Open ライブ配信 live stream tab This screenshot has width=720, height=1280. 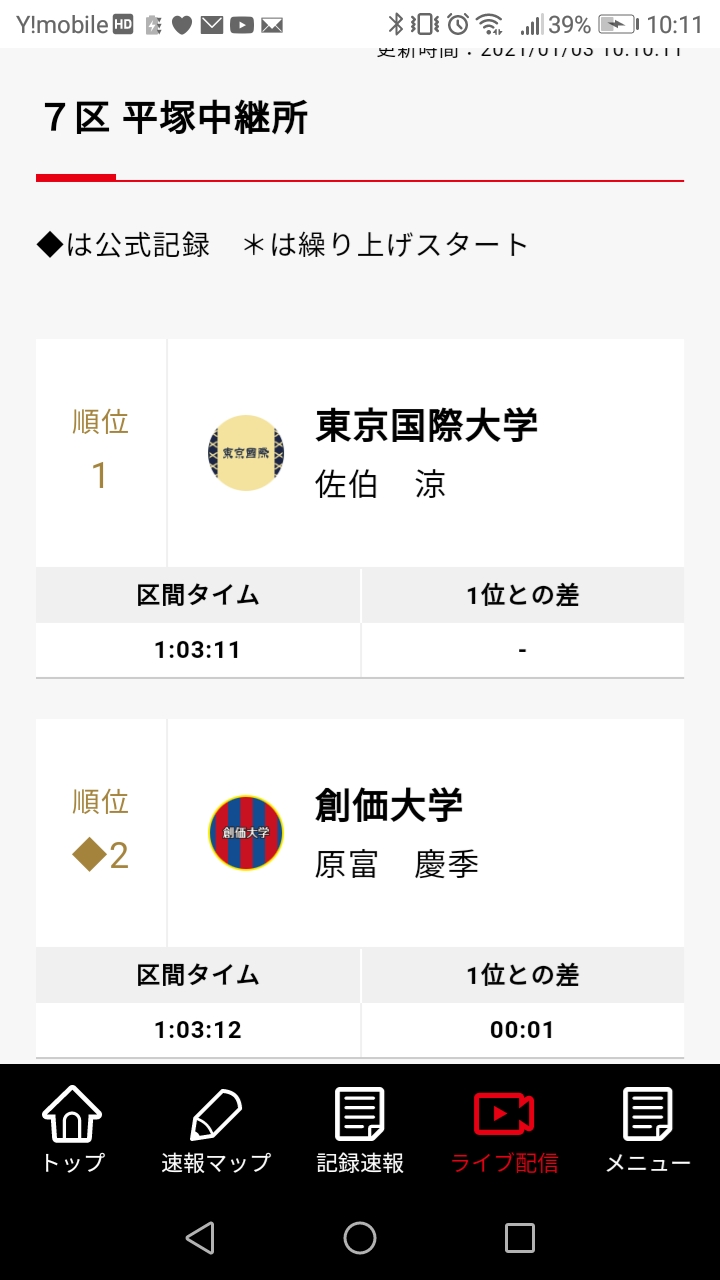click(x=504, y=1130)
